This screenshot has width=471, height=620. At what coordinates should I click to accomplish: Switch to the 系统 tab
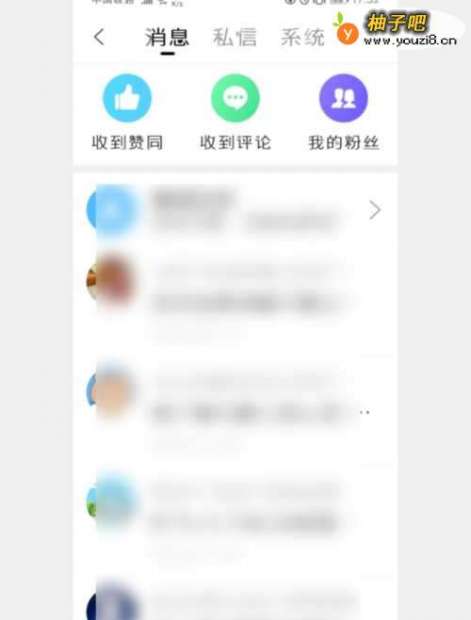click(x=303, y=38)
